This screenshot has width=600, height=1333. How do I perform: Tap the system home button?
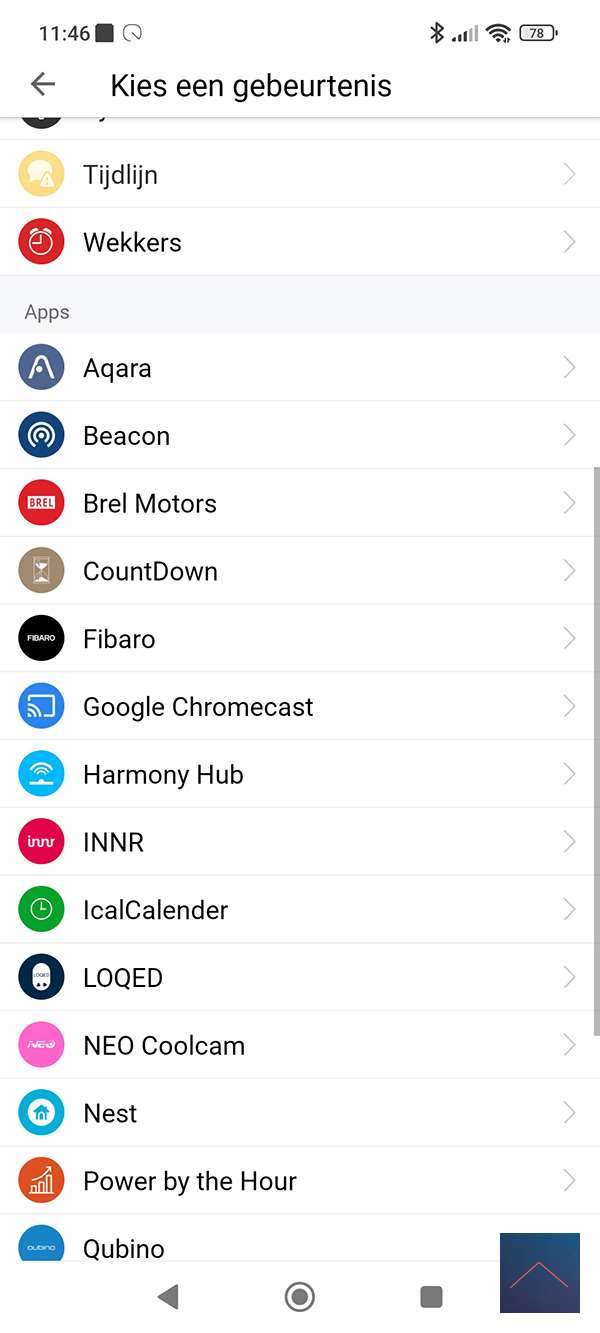point(299,1297)
